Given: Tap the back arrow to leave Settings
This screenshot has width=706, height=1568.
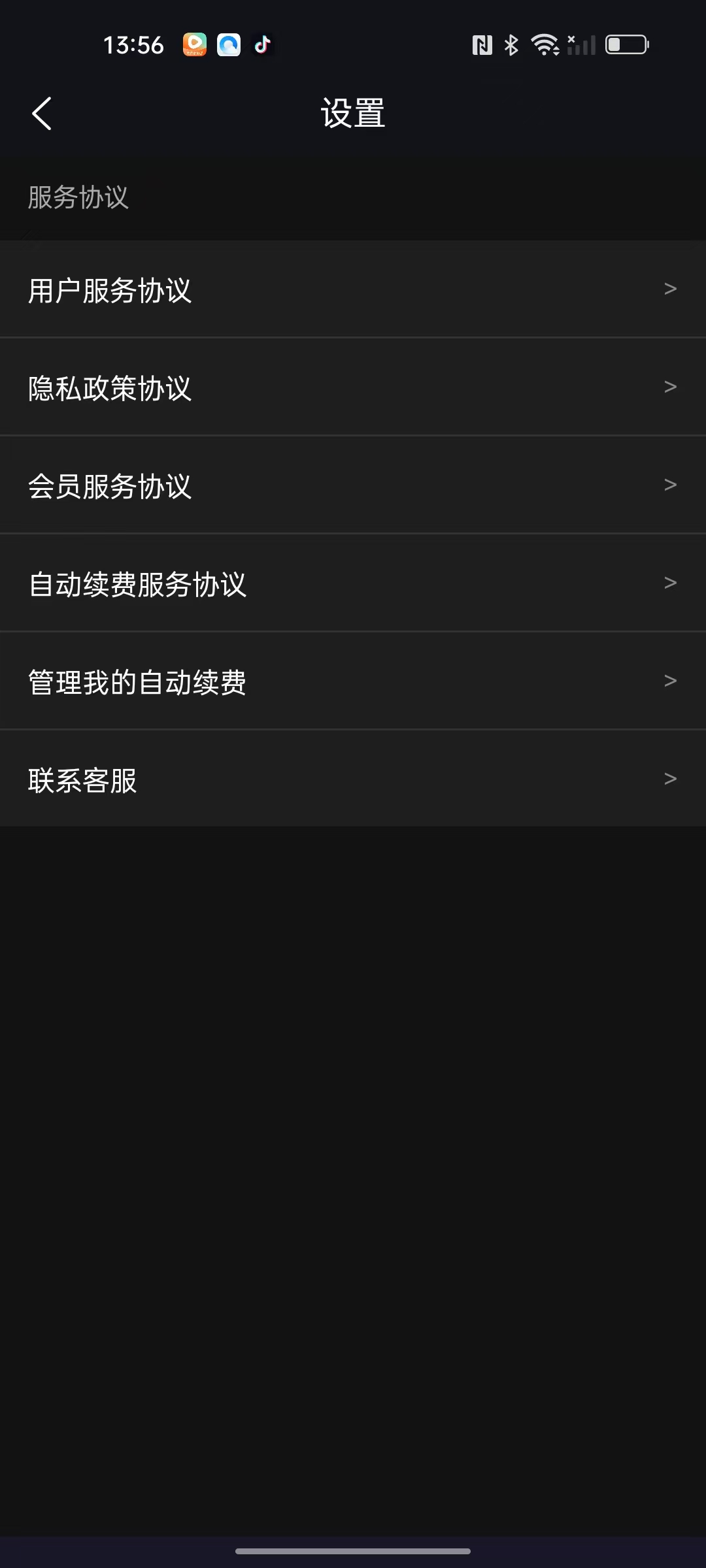Looking at the screenshot, I should pos(42,113).
